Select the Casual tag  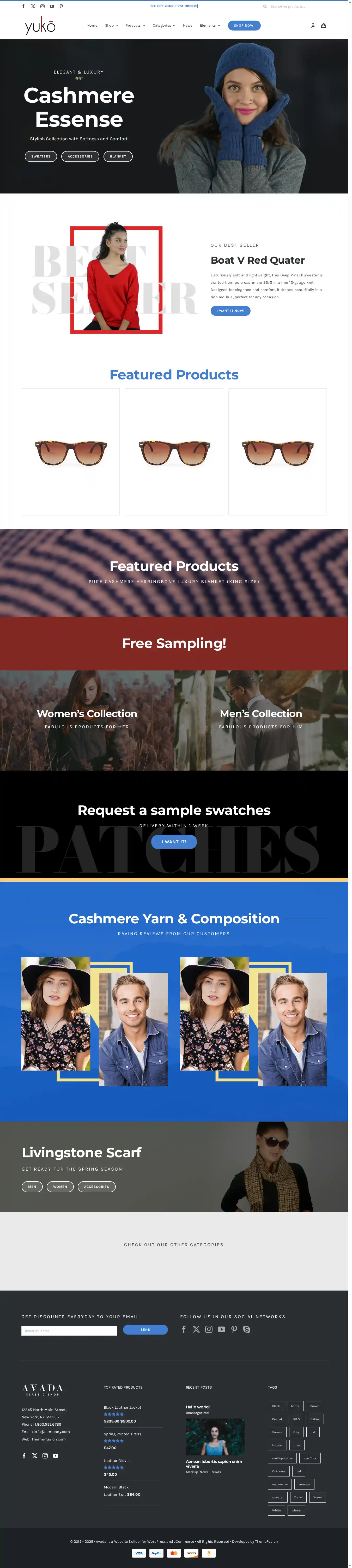(276, 1419)
